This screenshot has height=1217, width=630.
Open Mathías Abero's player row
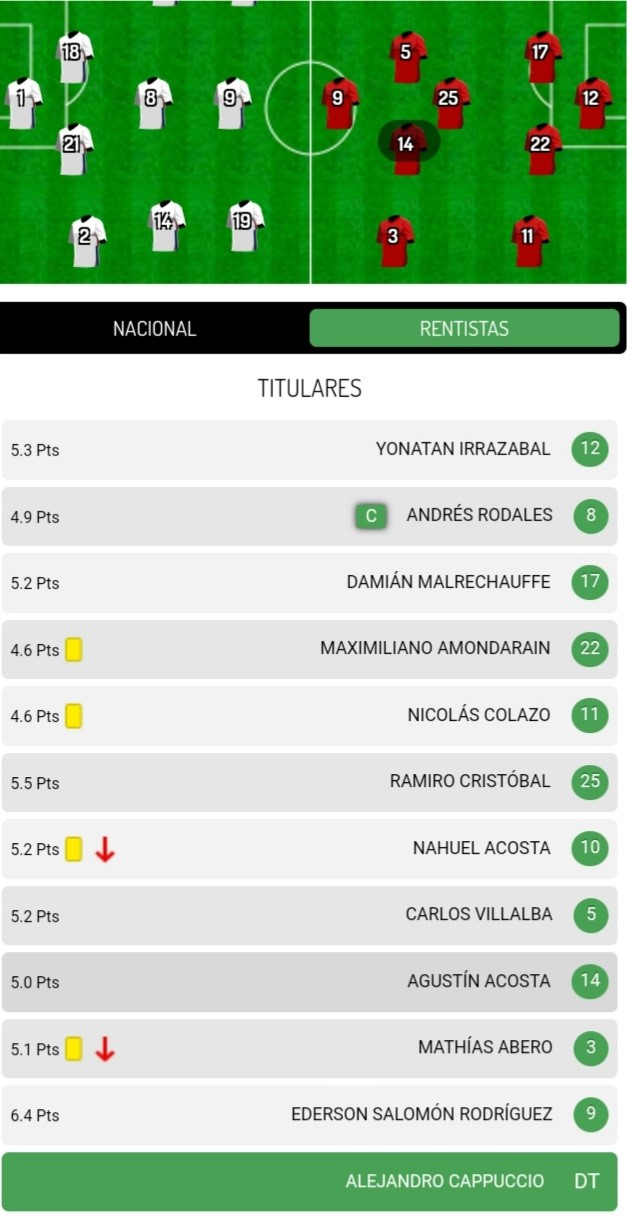click(310, 1048)
